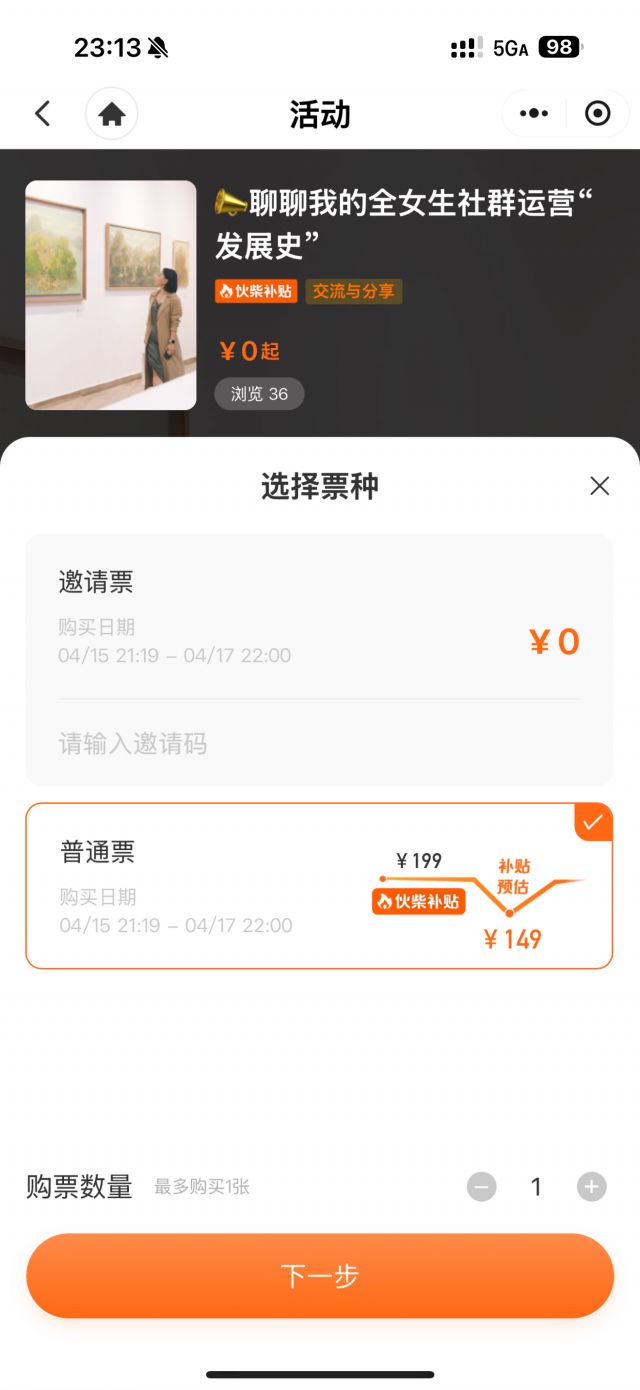This screenshot has height=1390, width=640.
Task: Select the 邀请票 ticket option
Action: pos(318,615)
